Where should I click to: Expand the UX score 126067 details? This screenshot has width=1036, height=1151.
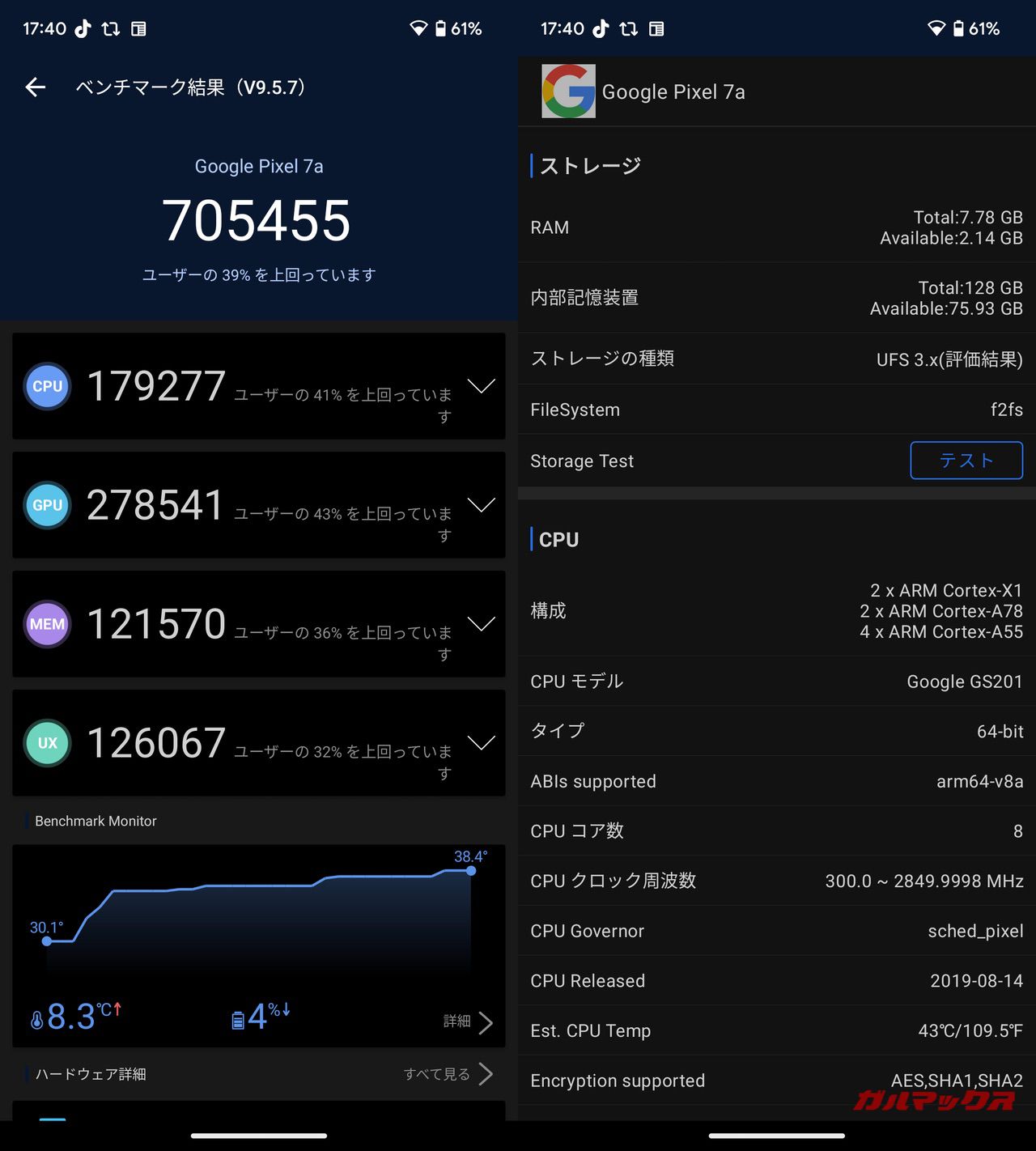[481, 744]
